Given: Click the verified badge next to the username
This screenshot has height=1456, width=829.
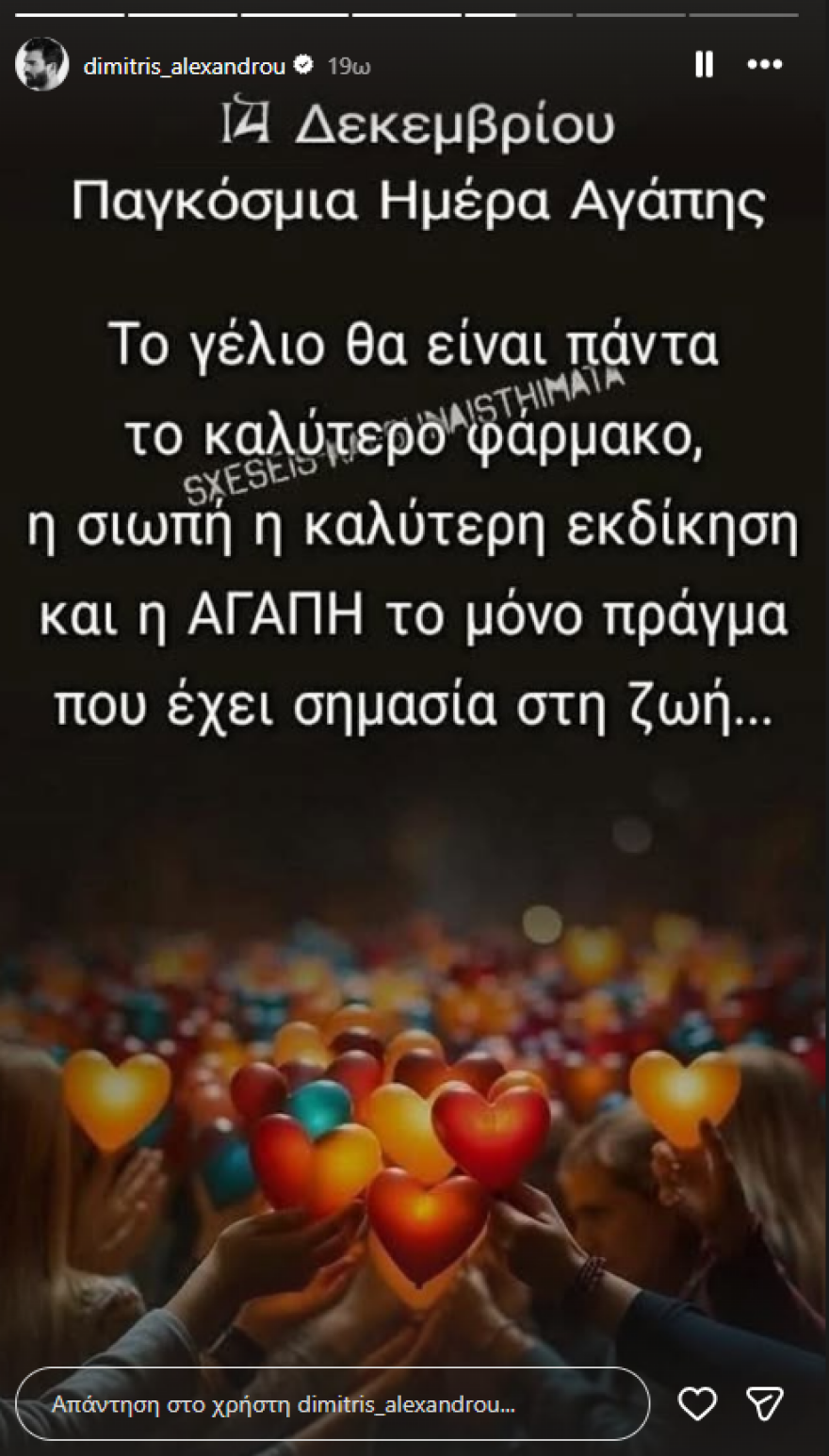Looking at the screenshot, I should coord(303,64).
